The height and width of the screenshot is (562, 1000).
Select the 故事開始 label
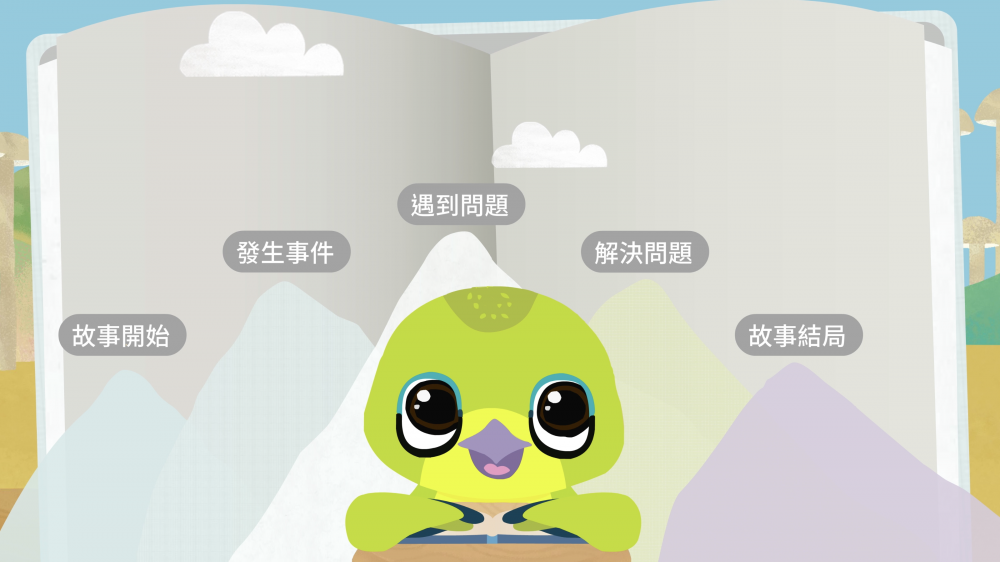(122, 335)
